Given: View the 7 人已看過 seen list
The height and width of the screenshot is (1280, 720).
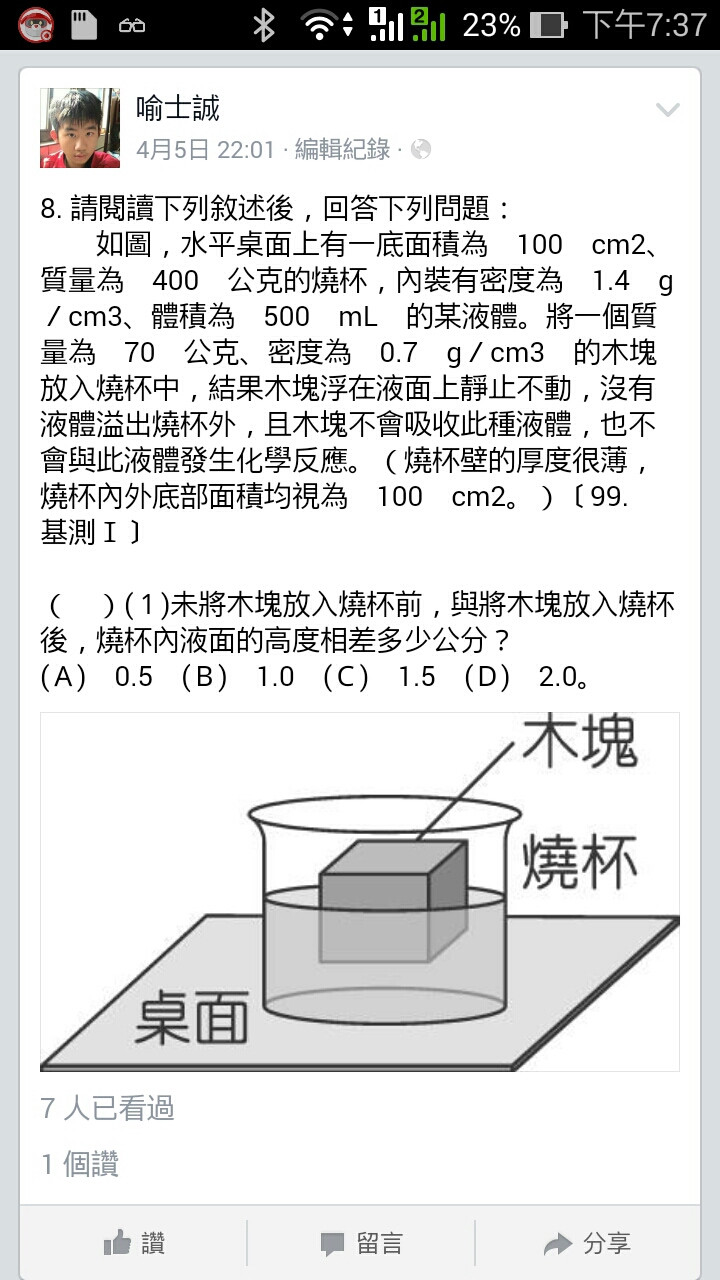Looking at the screenshot, I should click(107, 1108).
